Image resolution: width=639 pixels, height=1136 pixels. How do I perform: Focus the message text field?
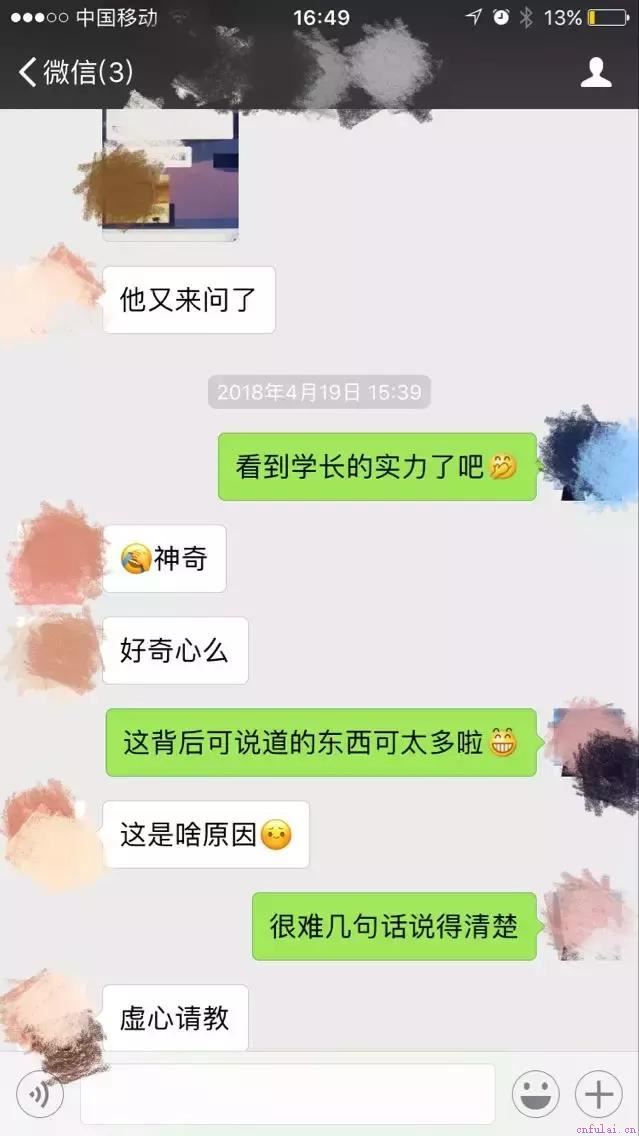(288, 1094)
